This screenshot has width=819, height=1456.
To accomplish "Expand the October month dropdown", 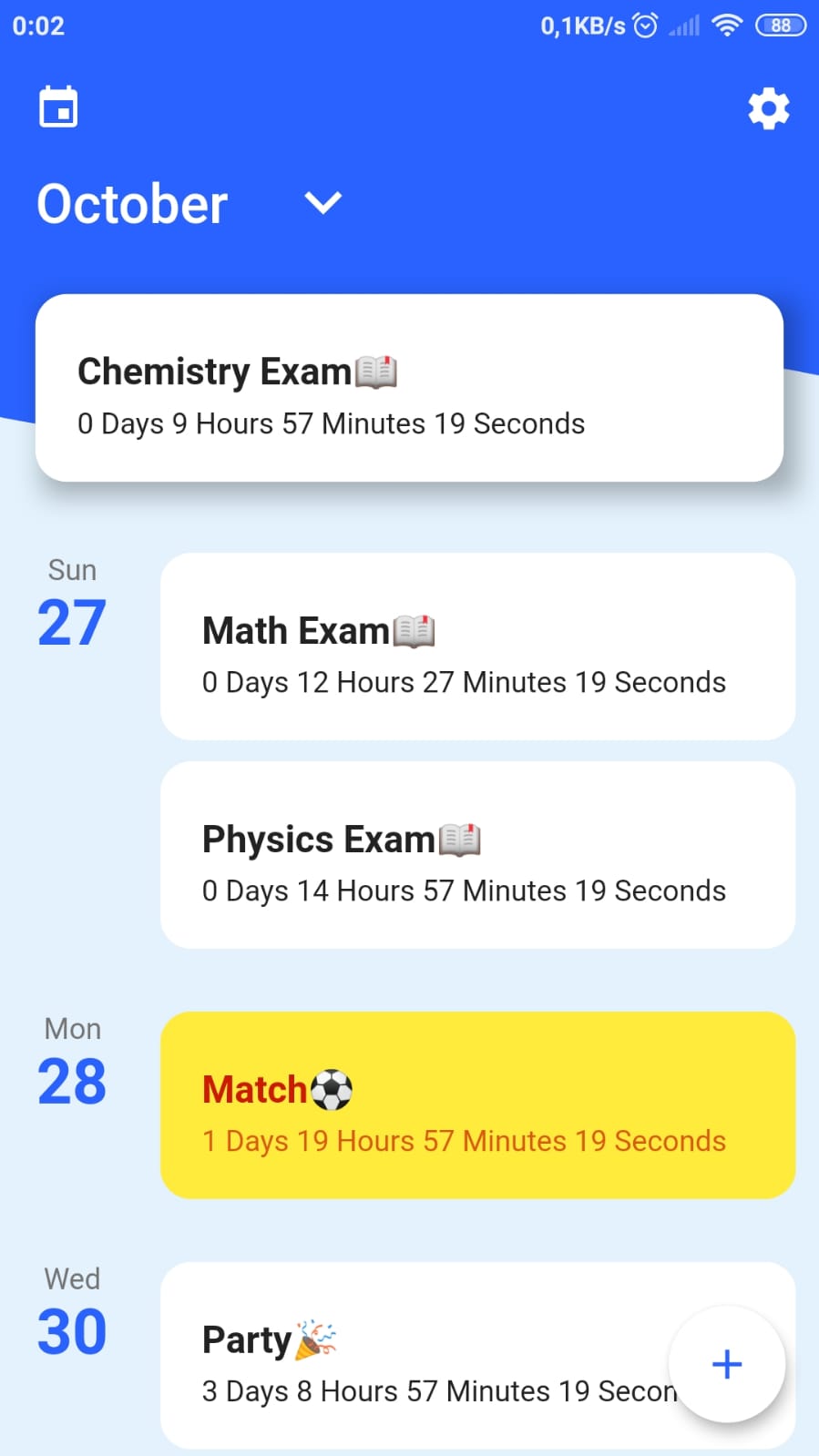I will click(x=322, y=202).
